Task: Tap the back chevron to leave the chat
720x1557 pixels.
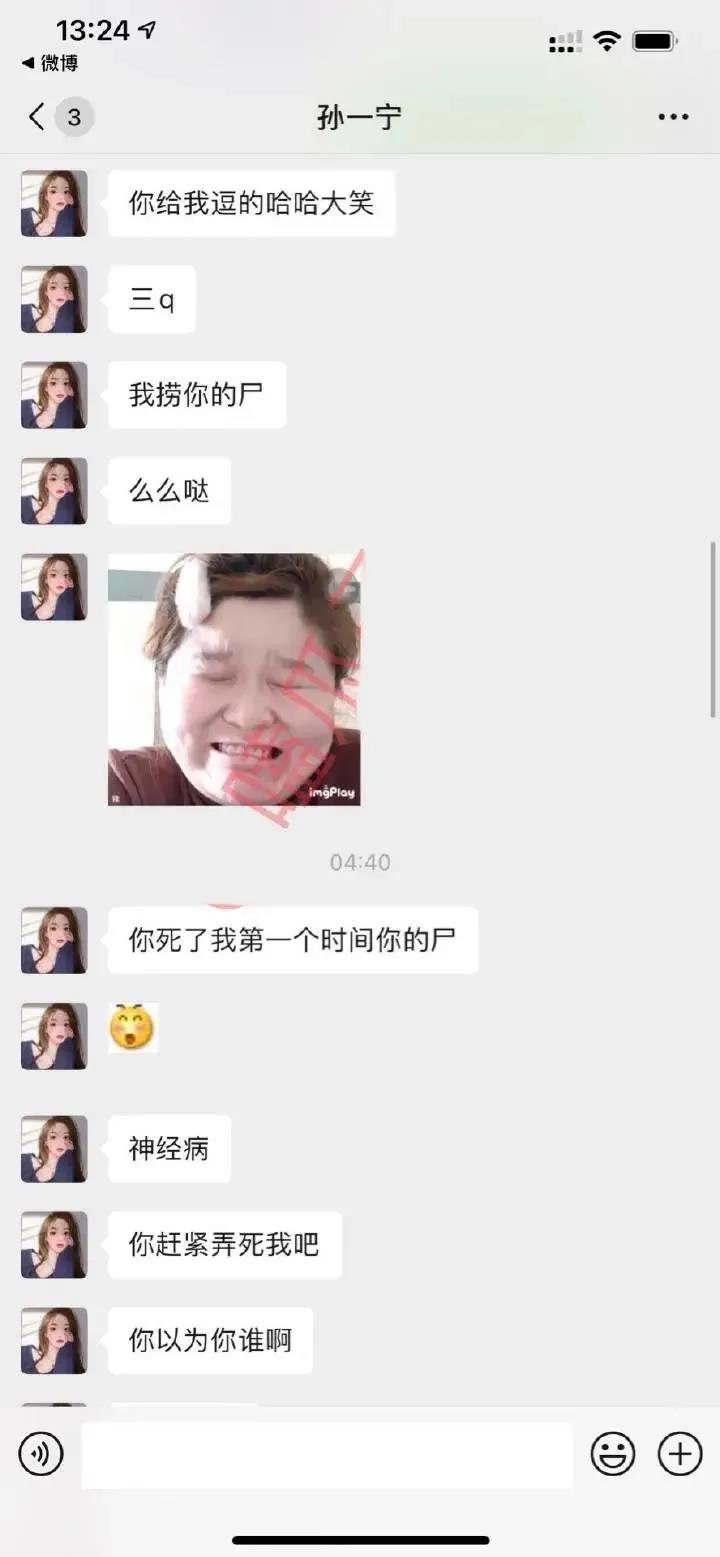Action: click(x=35, y=117)
